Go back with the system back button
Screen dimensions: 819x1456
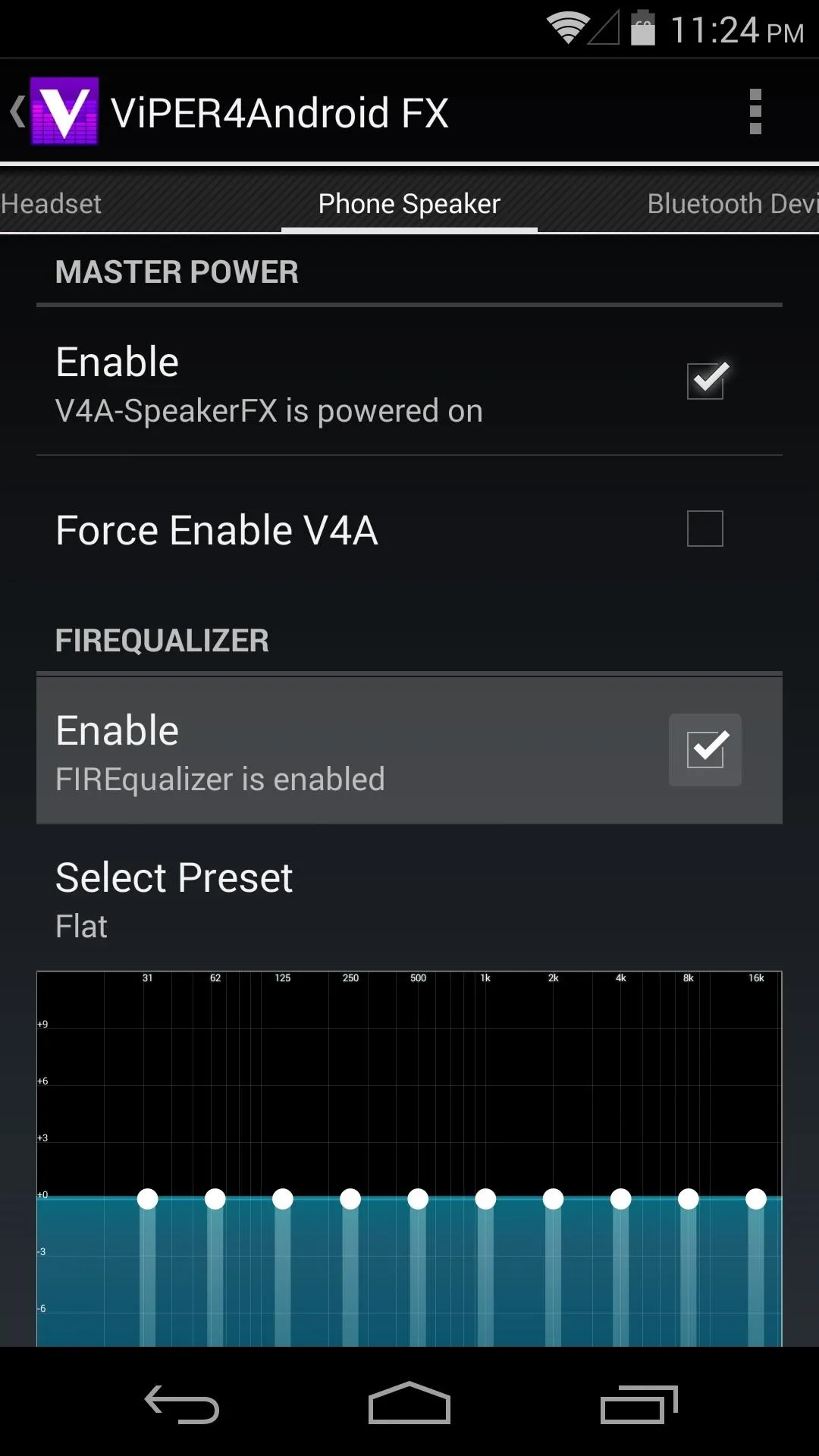[x=182, y=1404]
